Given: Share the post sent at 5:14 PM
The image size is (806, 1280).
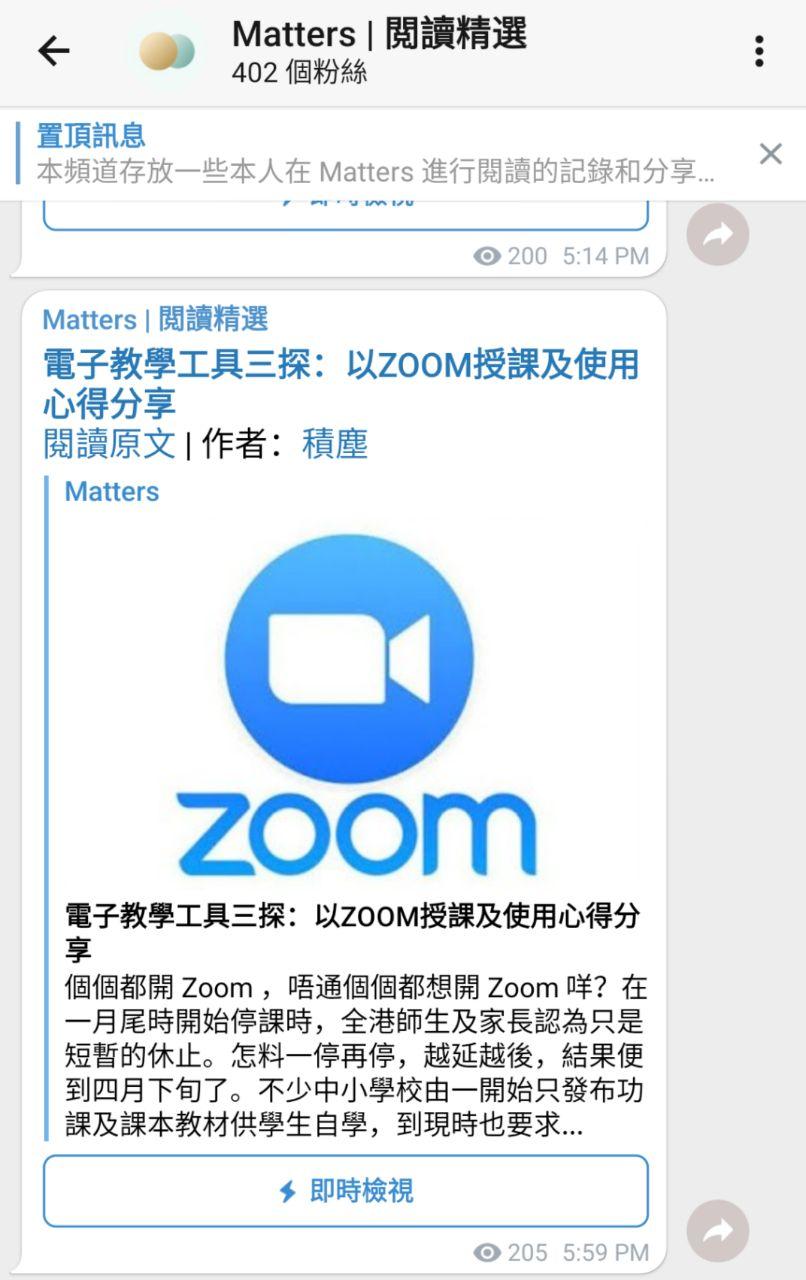Looking at the screenshot, I should pyautogui.click(x=717, y=234).
